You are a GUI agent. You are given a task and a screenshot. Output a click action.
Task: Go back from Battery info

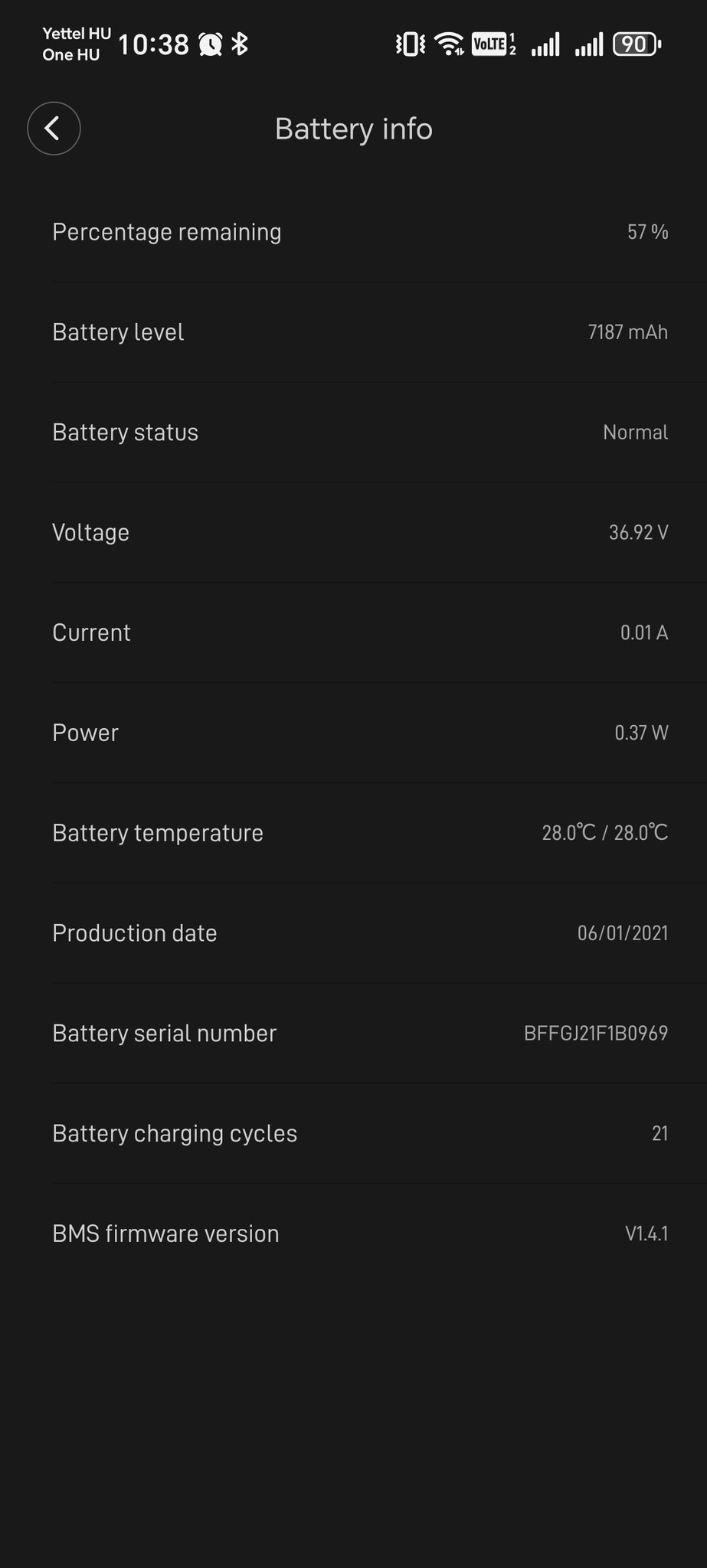[x=54, y=129]
